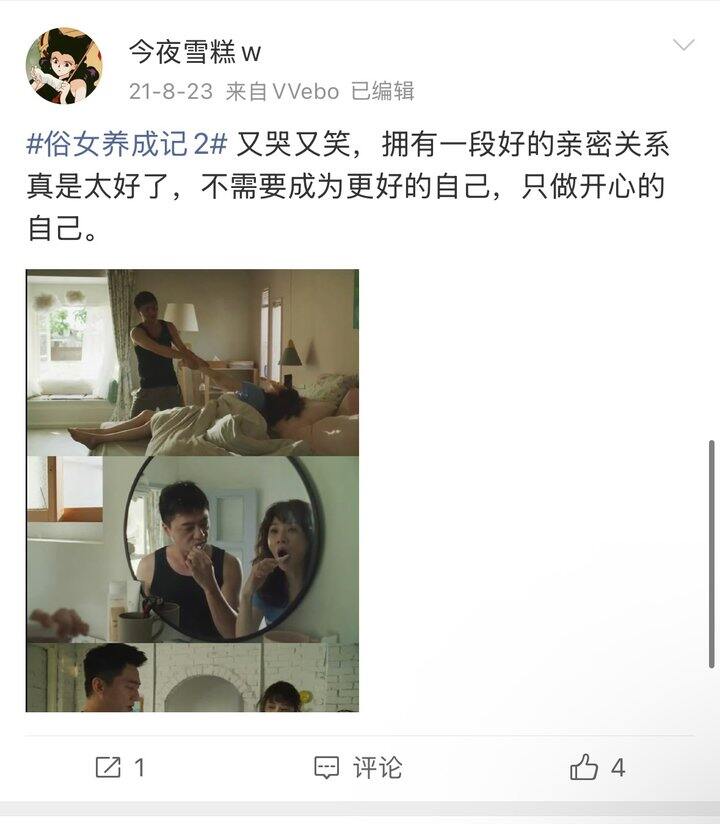Viewport: 720px width, 824px height.
Task: Tap the username 今夜雪糕w
Action: (195, 51)
